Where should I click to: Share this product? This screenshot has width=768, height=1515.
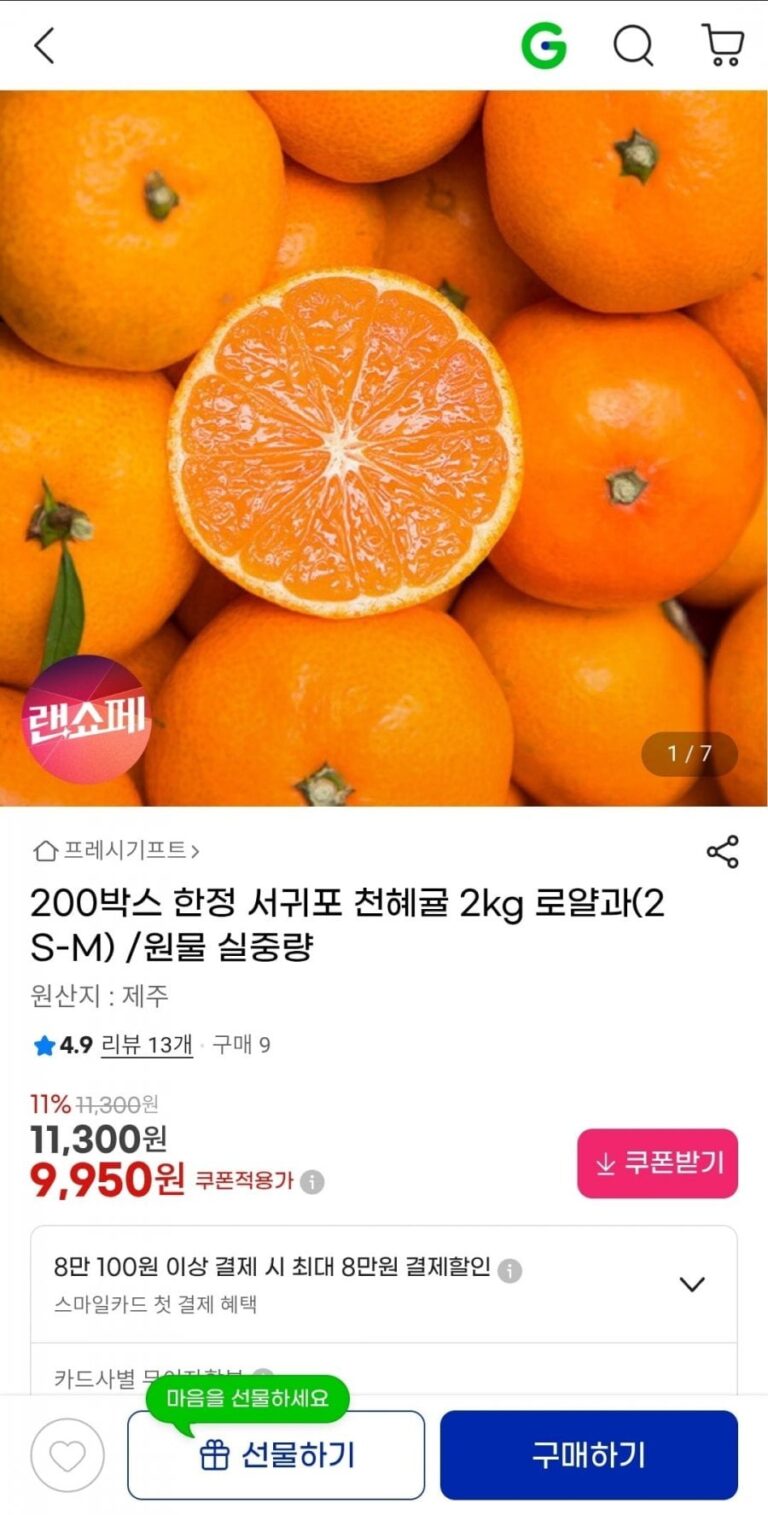[722, 852]
